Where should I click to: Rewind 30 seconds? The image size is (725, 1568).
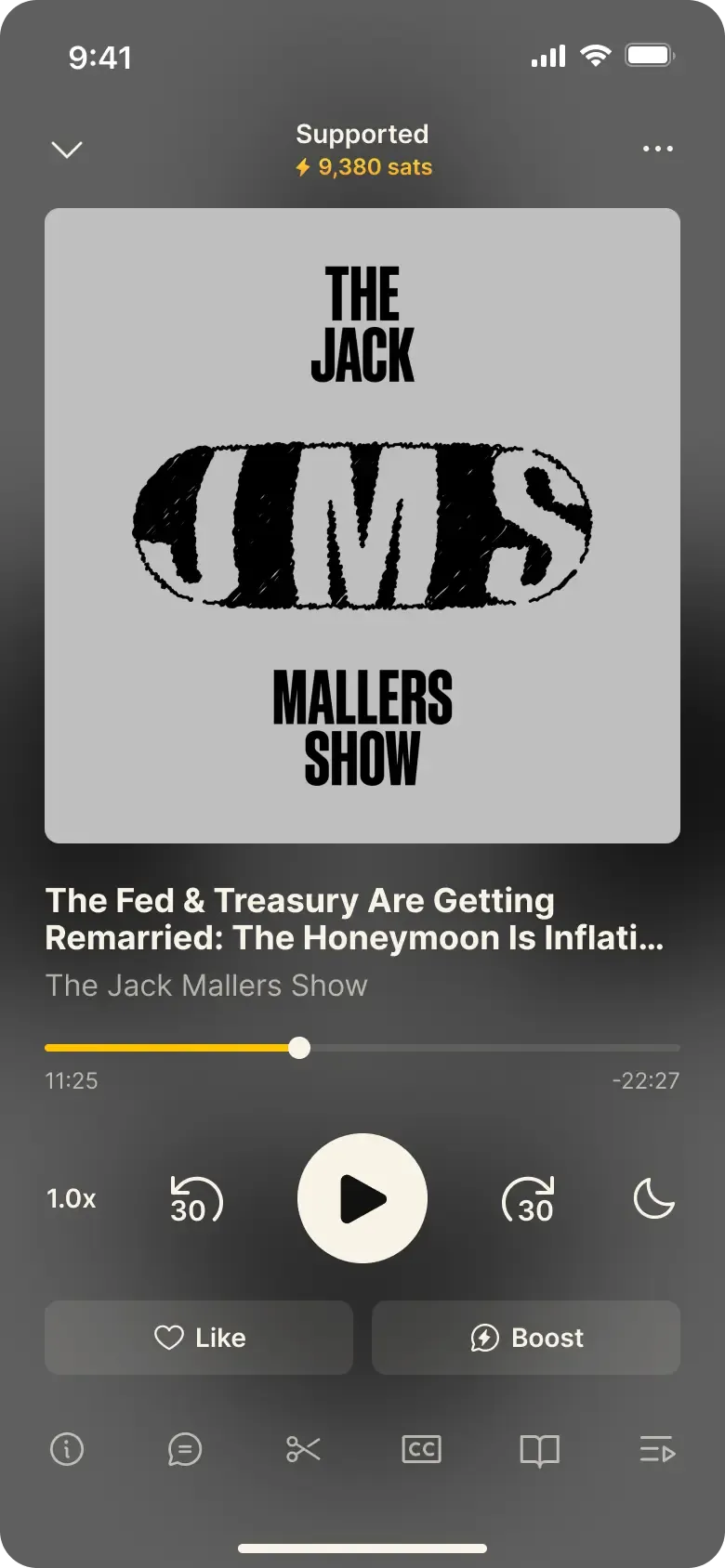click(x=196, y=1199)
